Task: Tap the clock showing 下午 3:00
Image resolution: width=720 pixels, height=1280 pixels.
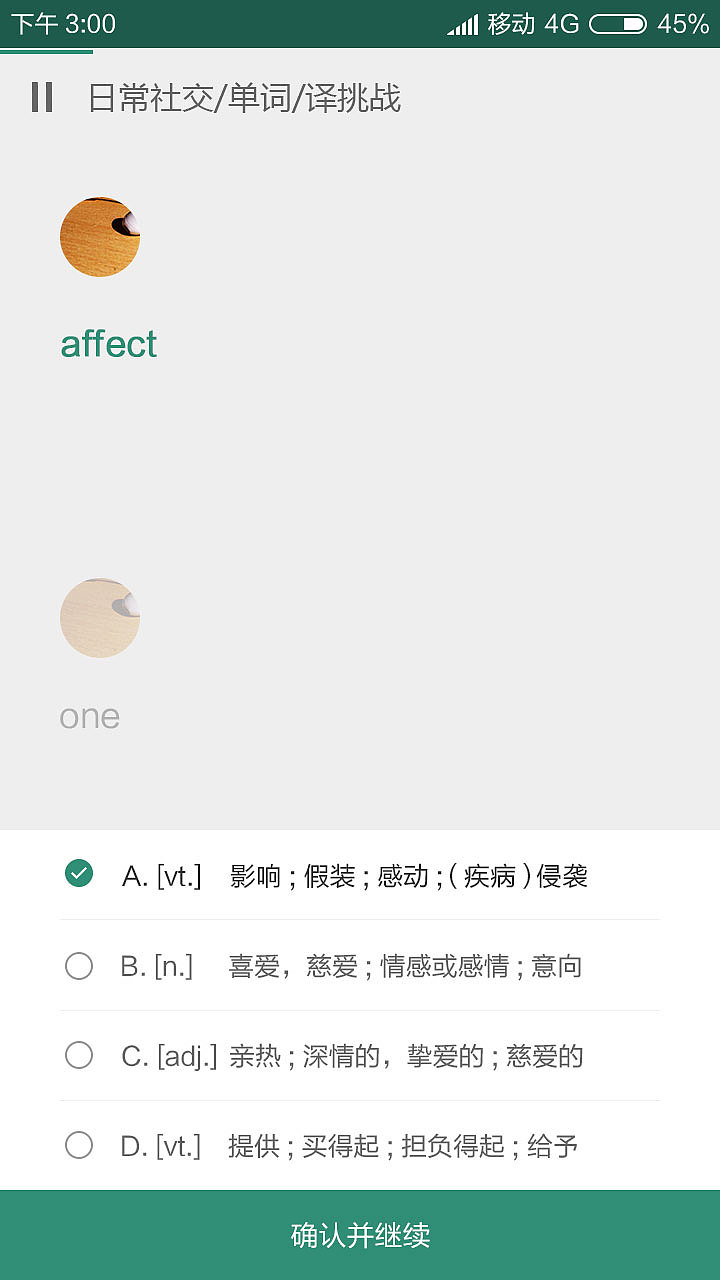Action: (66, 22)
